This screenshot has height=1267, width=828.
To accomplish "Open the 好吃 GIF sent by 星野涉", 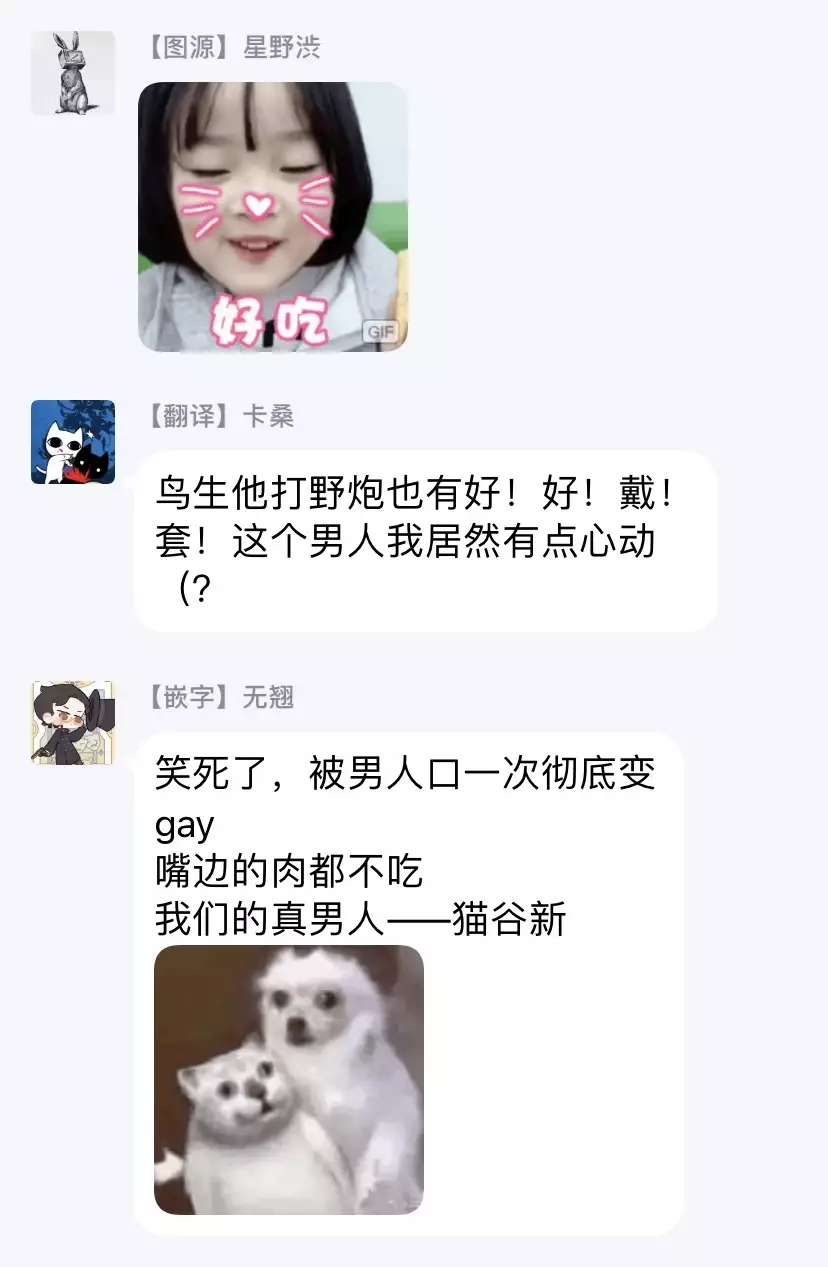I will pos(272,217).
